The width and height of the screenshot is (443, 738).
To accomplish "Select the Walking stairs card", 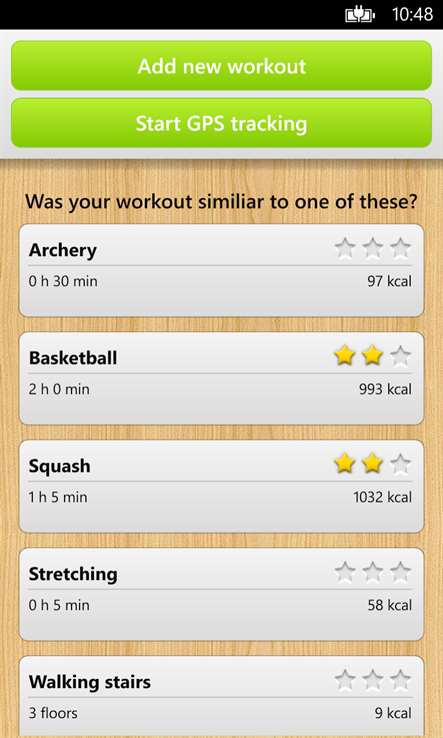I will pyautogui.click(x=221, y=697).
